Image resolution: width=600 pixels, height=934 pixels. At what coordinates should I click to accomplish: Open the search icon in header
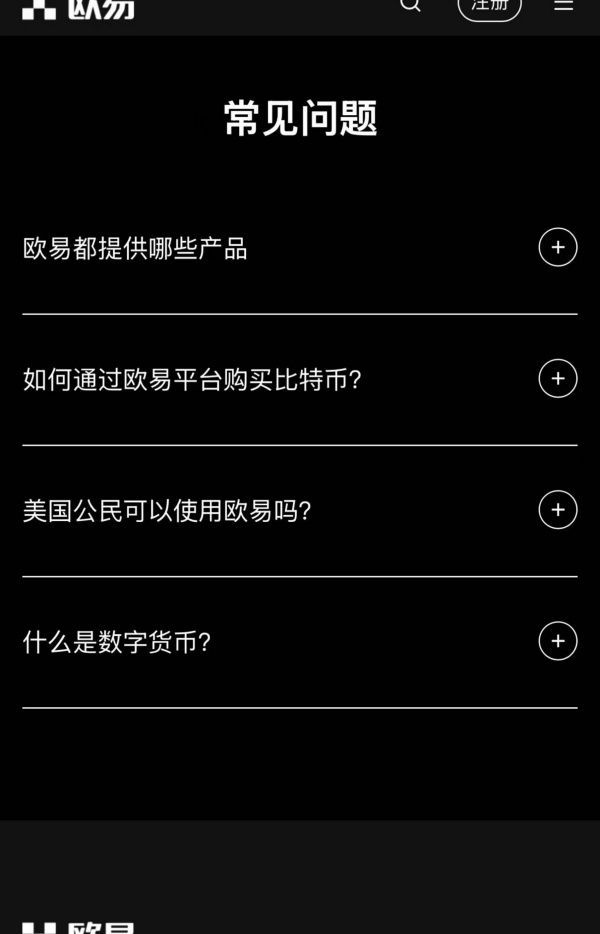[410, 5]
